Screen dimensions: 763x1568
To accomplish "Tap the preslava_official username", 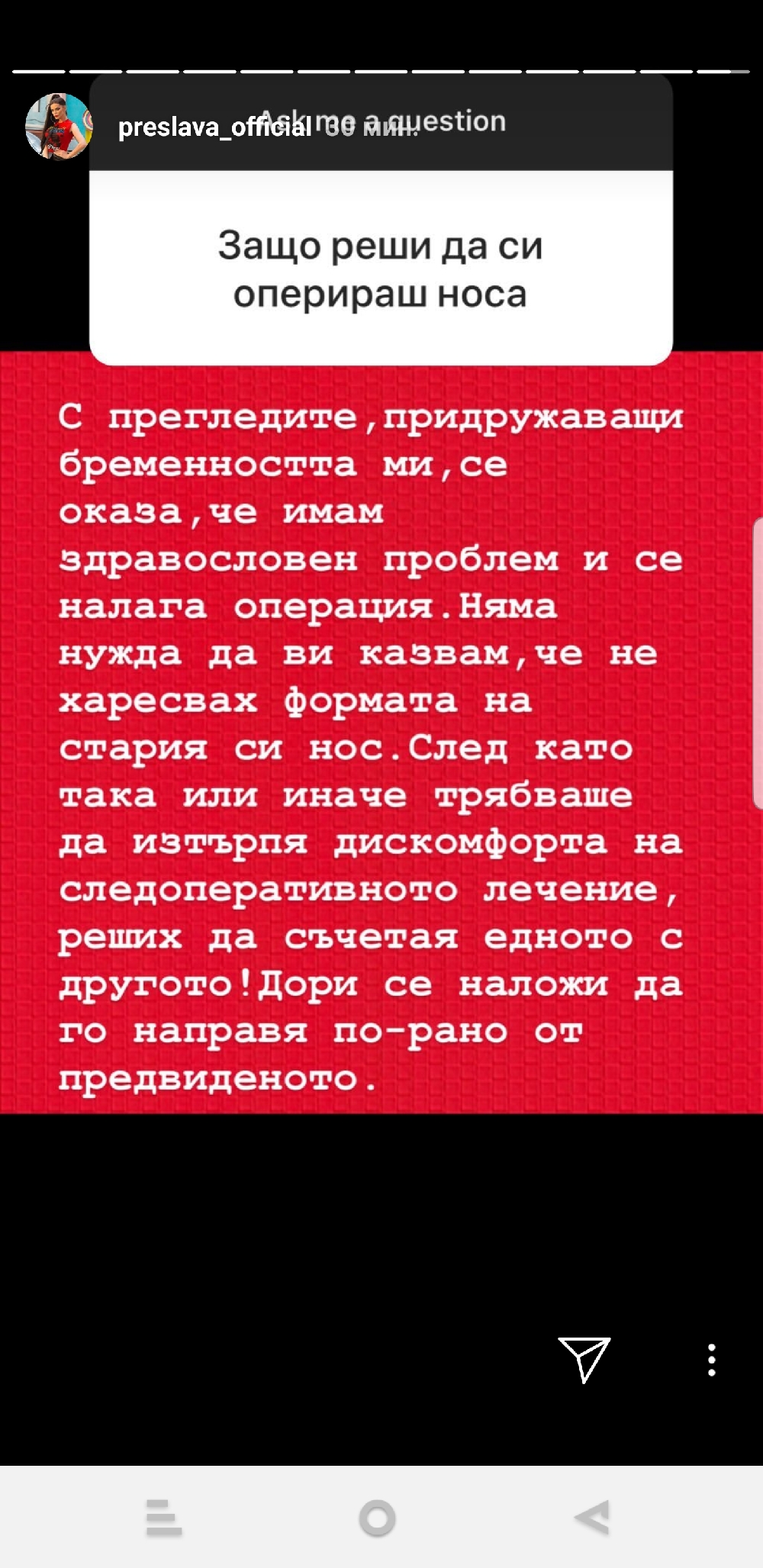I will pos(214,127).
